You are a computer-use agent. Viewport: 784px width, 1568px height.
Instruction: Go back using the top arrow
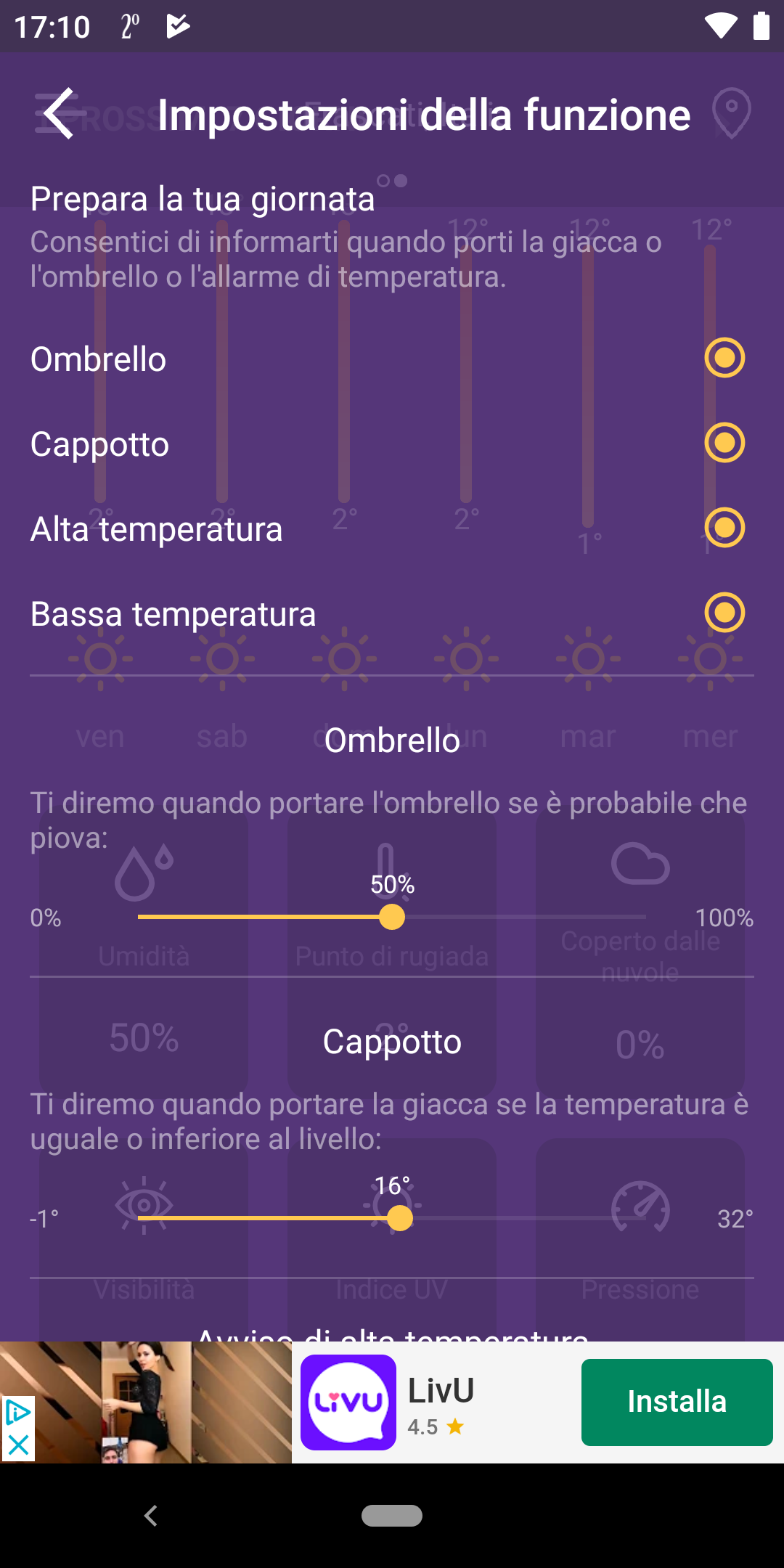tap(60, 113)
